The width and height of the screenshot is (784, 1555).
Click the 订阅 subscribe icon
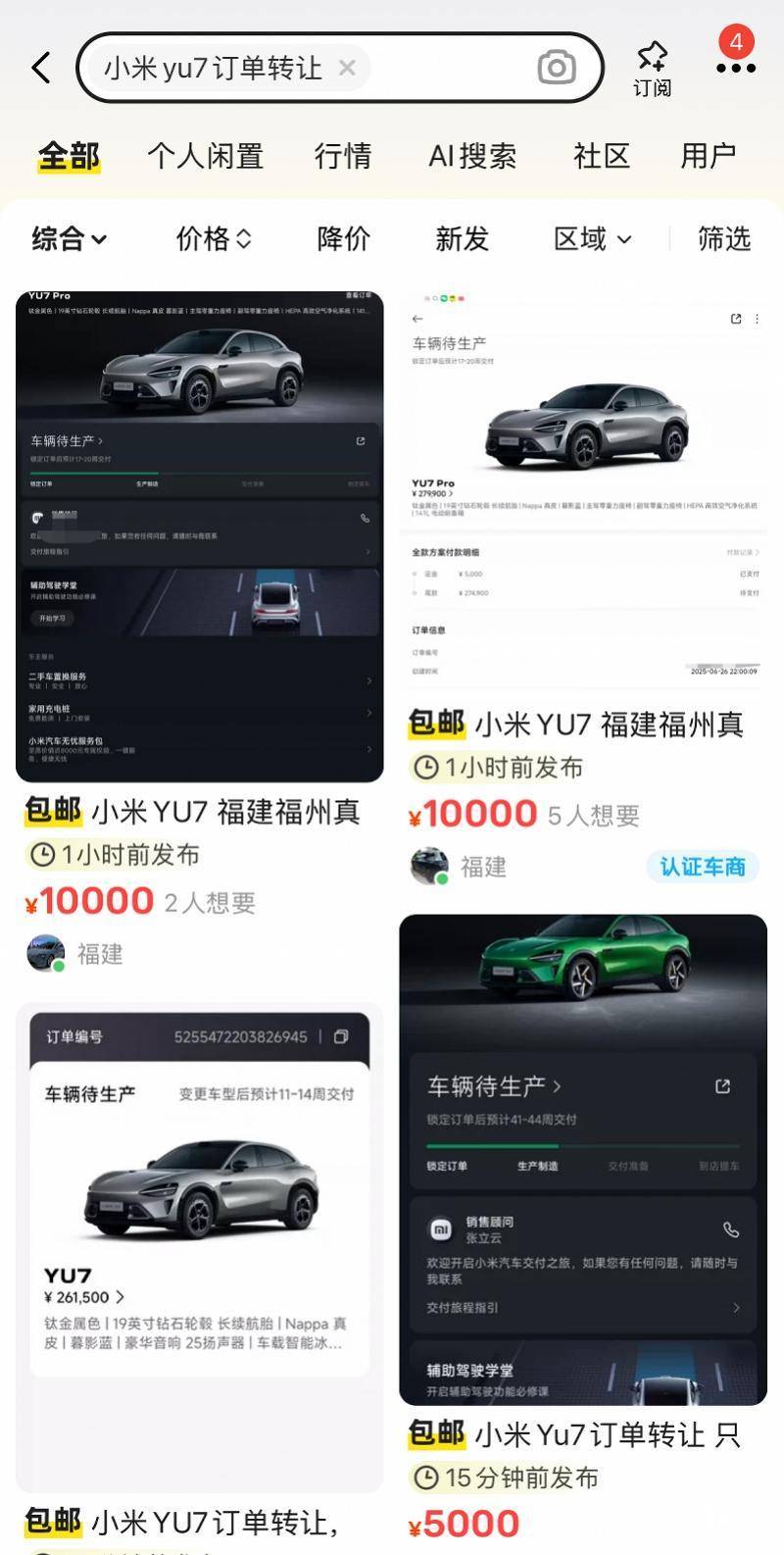652,69
